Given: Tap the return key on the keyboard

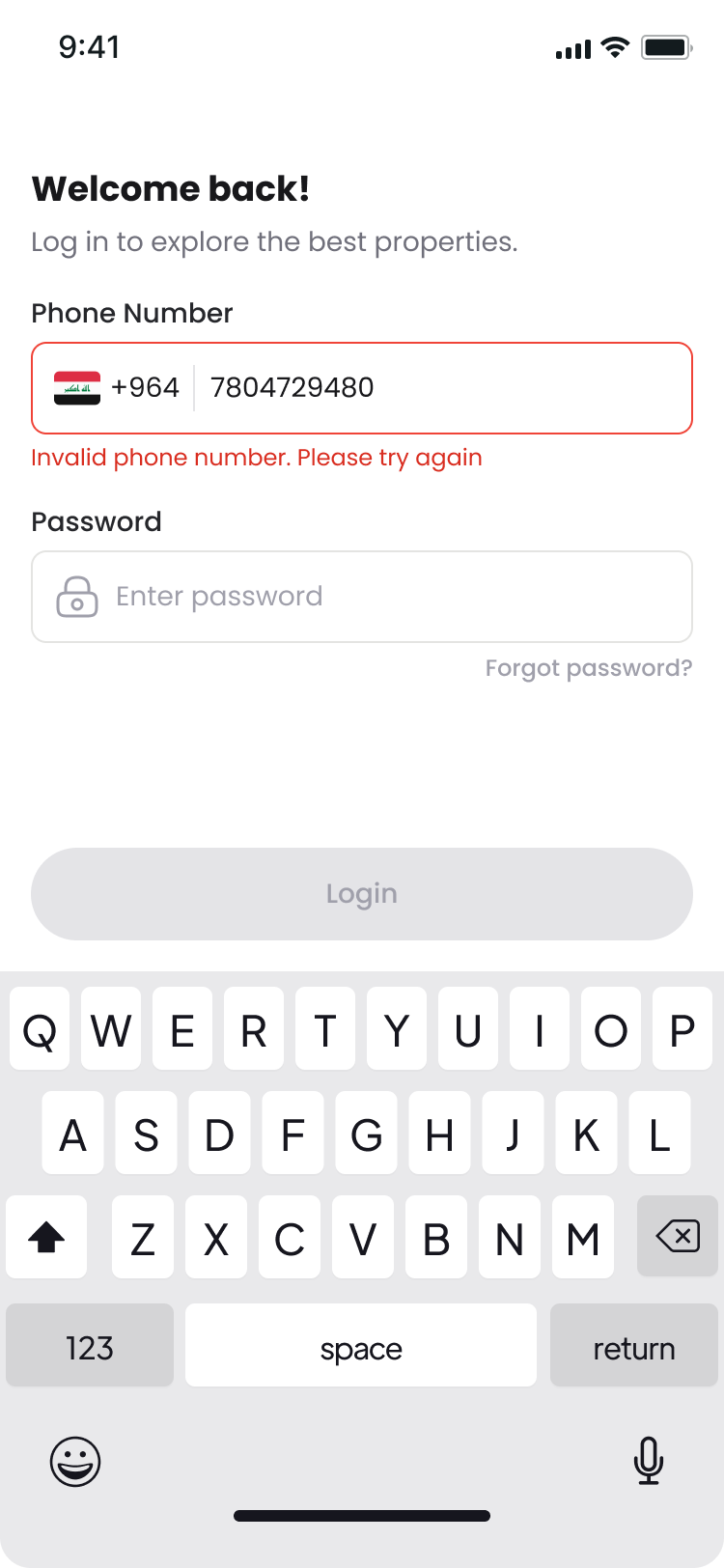Looking at the screenshot, I should click(633, 1345).
